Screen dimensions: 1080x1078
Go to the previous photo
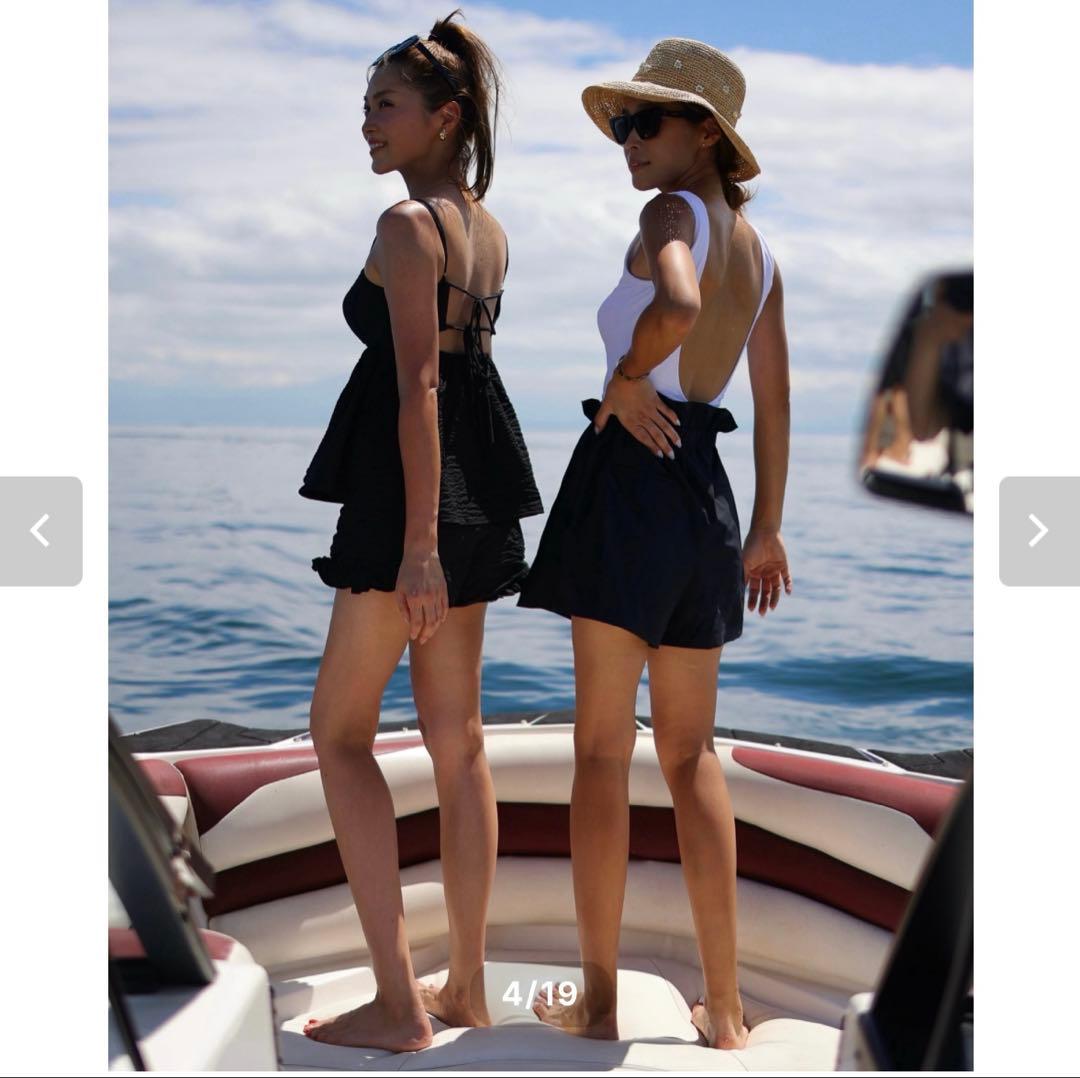(x=40, y=531)
